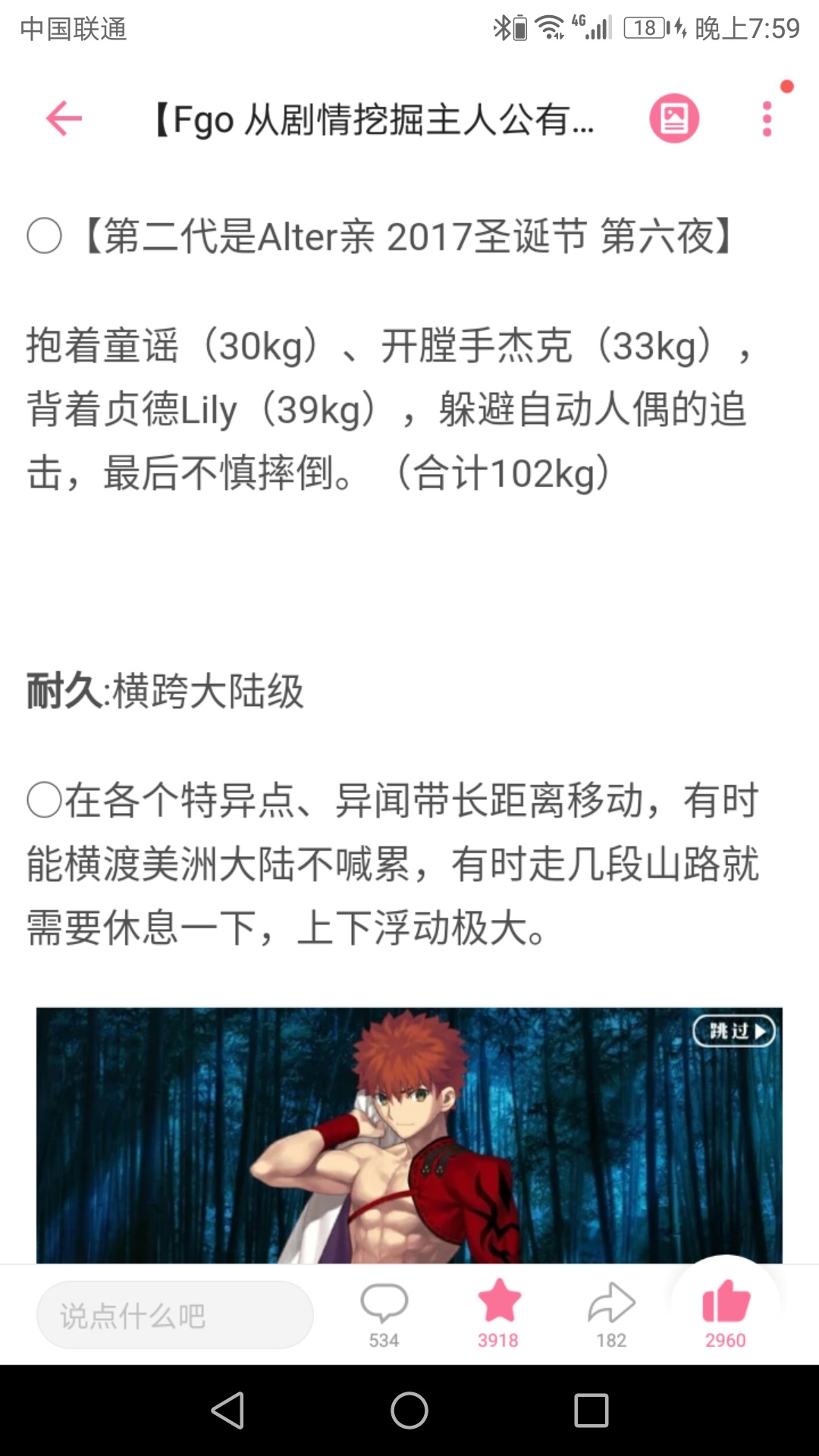Tap the 说点什么吧 comment input field
The height and width of the screenshot is (1456, 819).
[x=175, y=1315]
